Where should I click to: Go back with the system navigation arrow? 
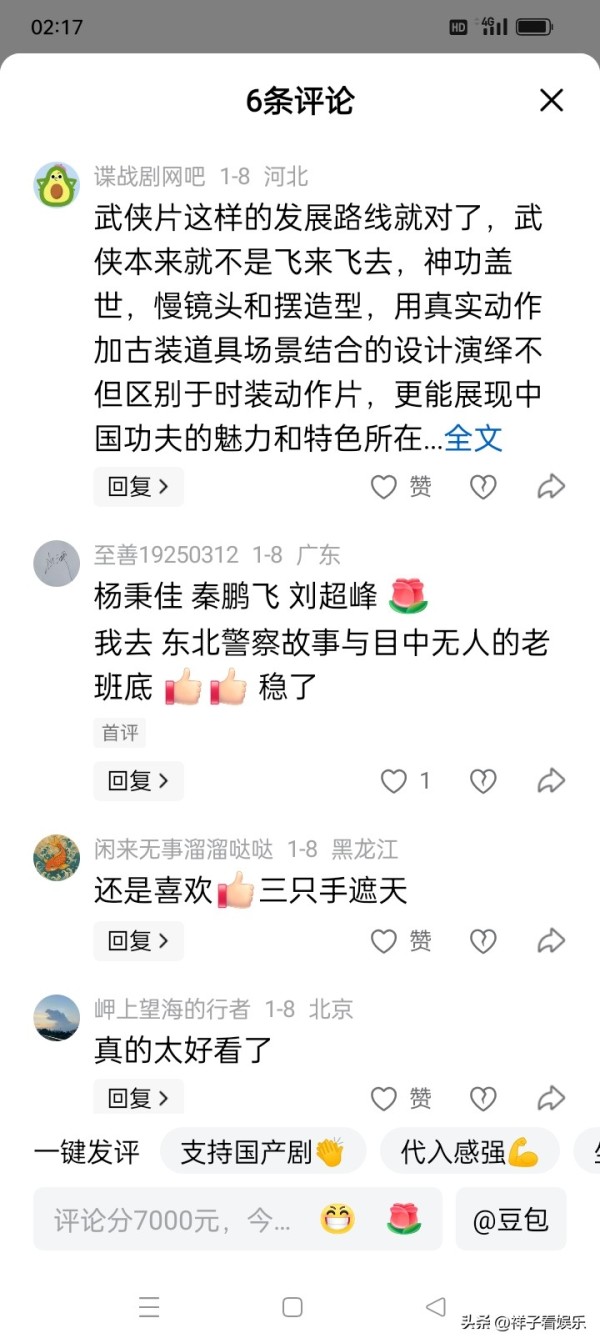435,1307
